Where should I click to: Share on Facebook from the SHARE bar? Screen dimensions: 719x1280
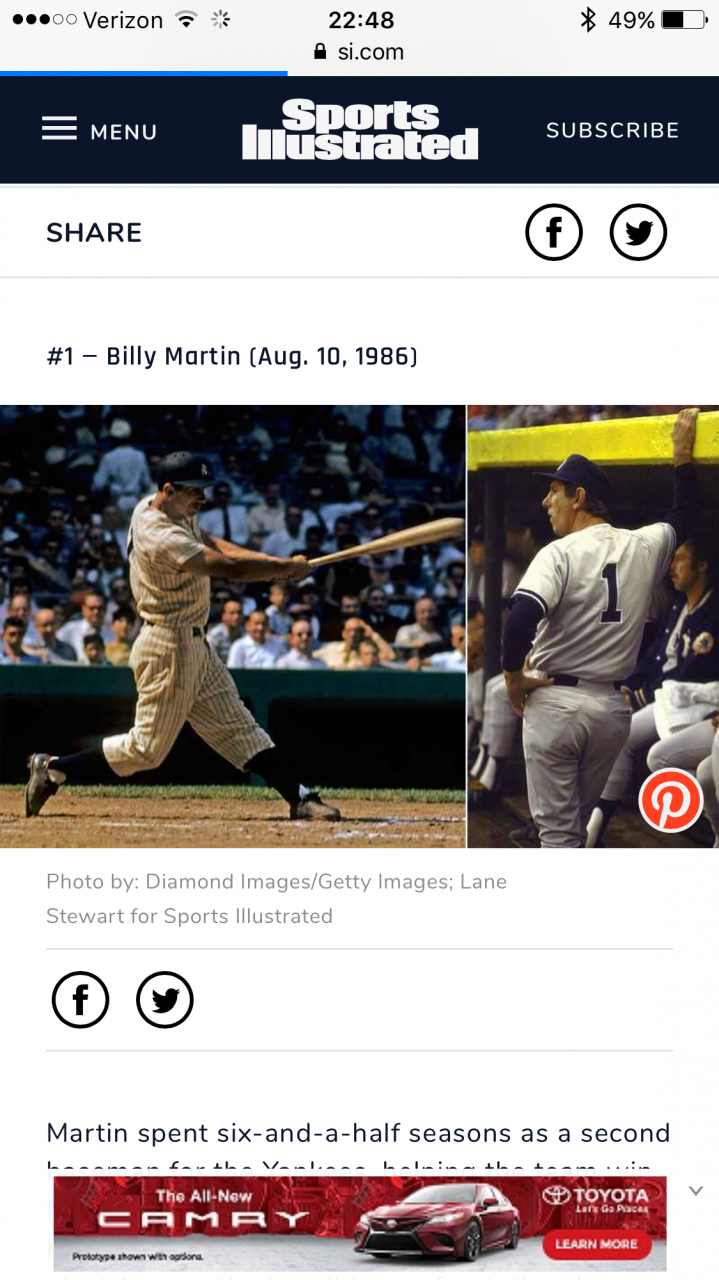(554, 232)
